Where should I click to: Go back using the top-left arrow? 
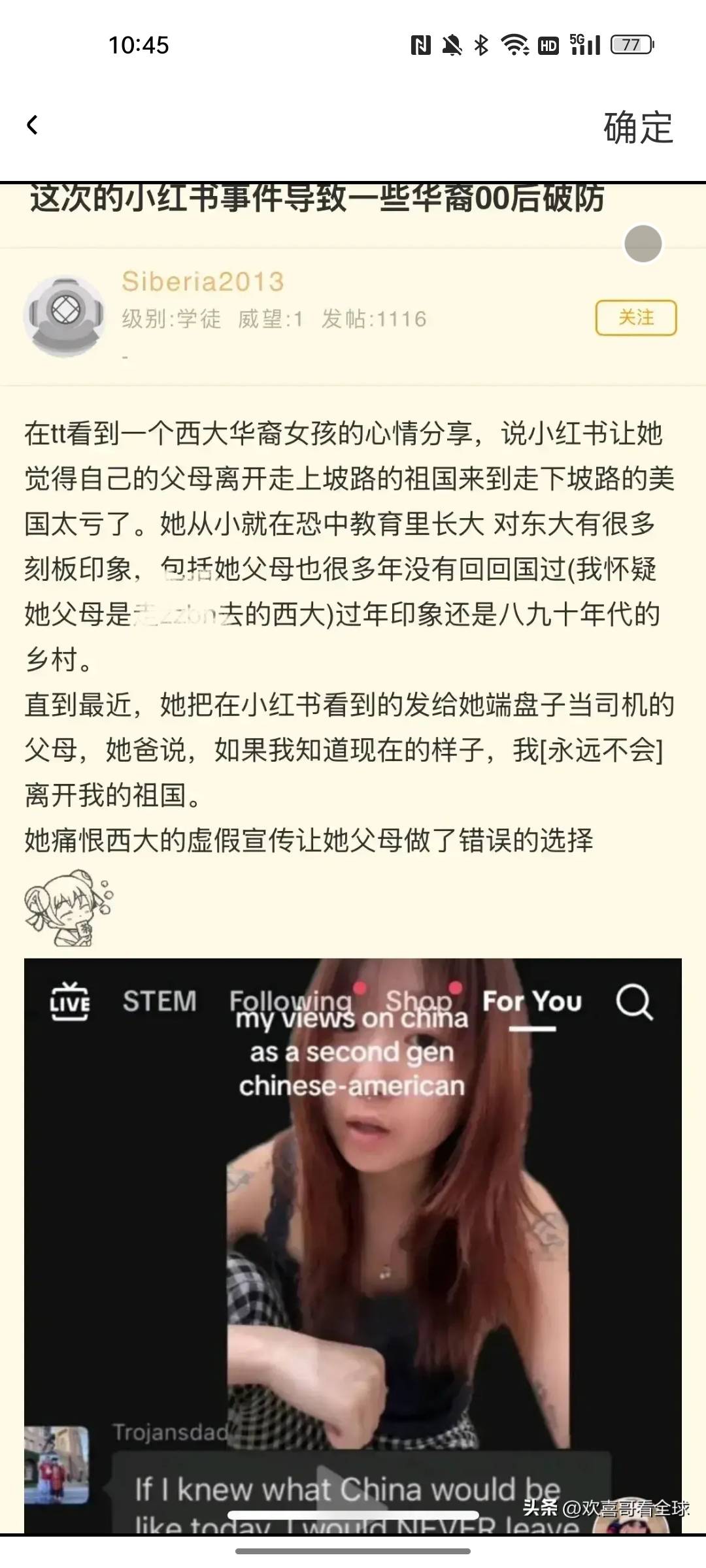point(32,125)
